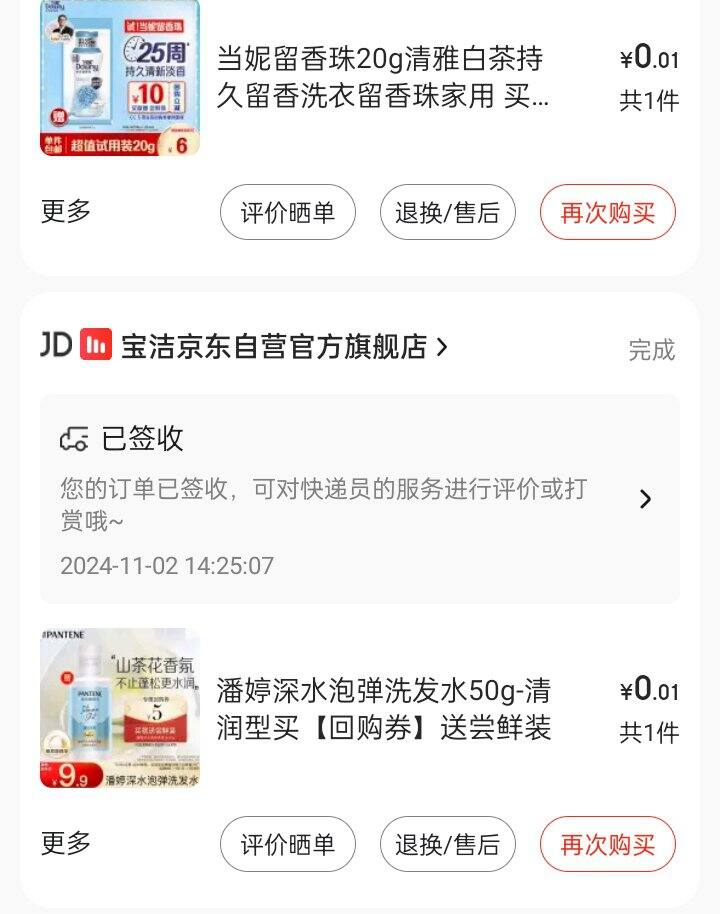Image resolution: width=720 pixels, height=914 pixels.
Task: Tap 再次购买 for 当妮留香珠
Action: coord(608,212)
